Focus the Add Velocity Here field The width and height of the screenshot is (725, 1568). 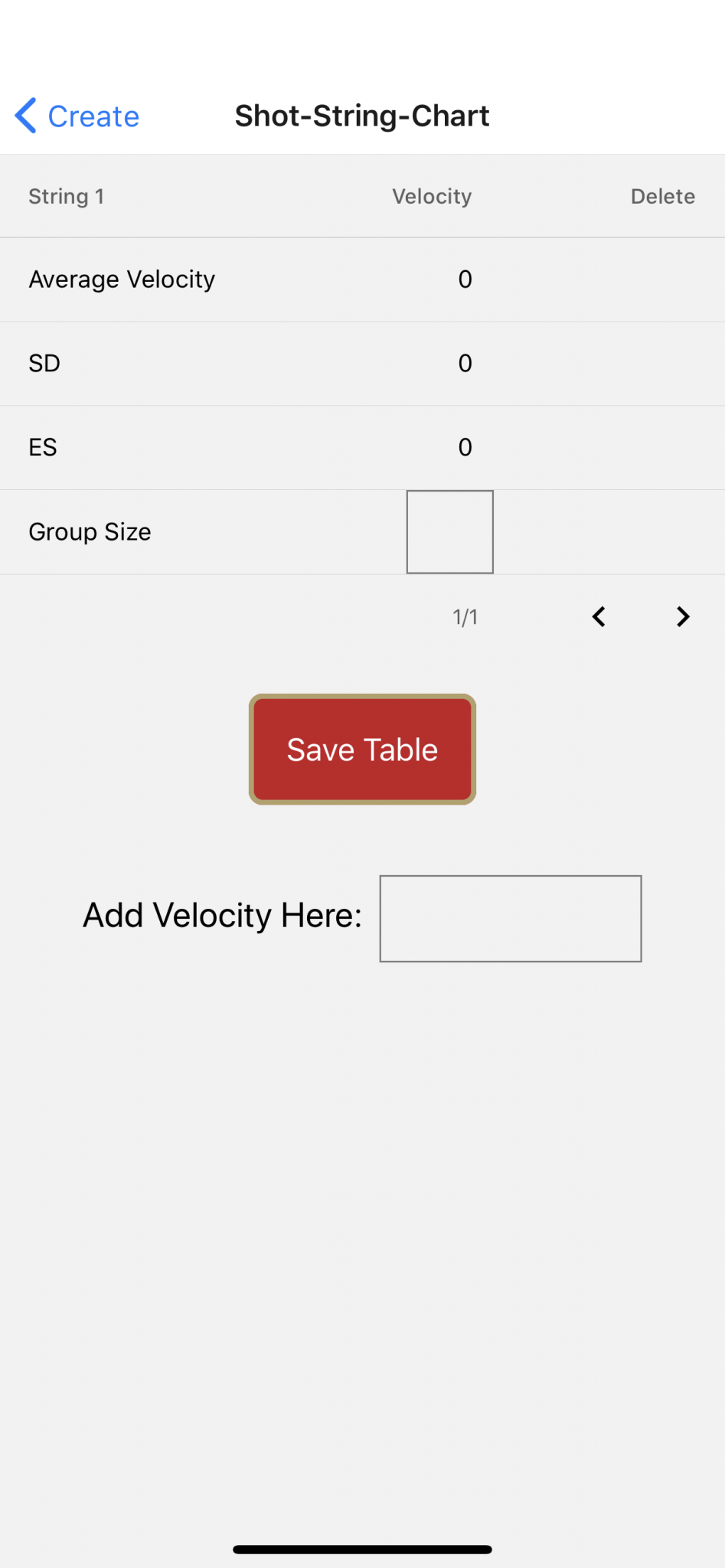511,919
